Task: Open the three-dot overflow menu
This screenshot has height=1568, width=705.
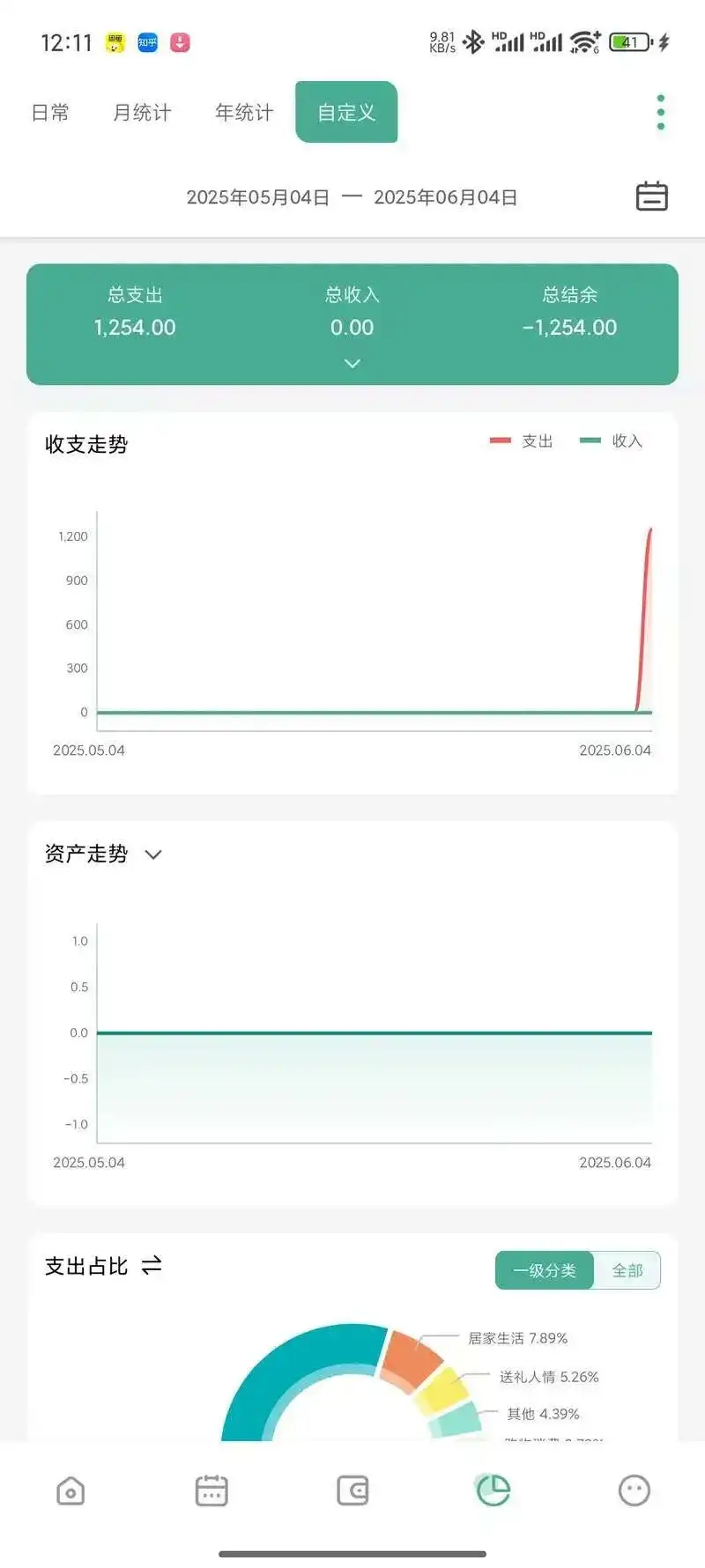Action: (x=660, y=113)
